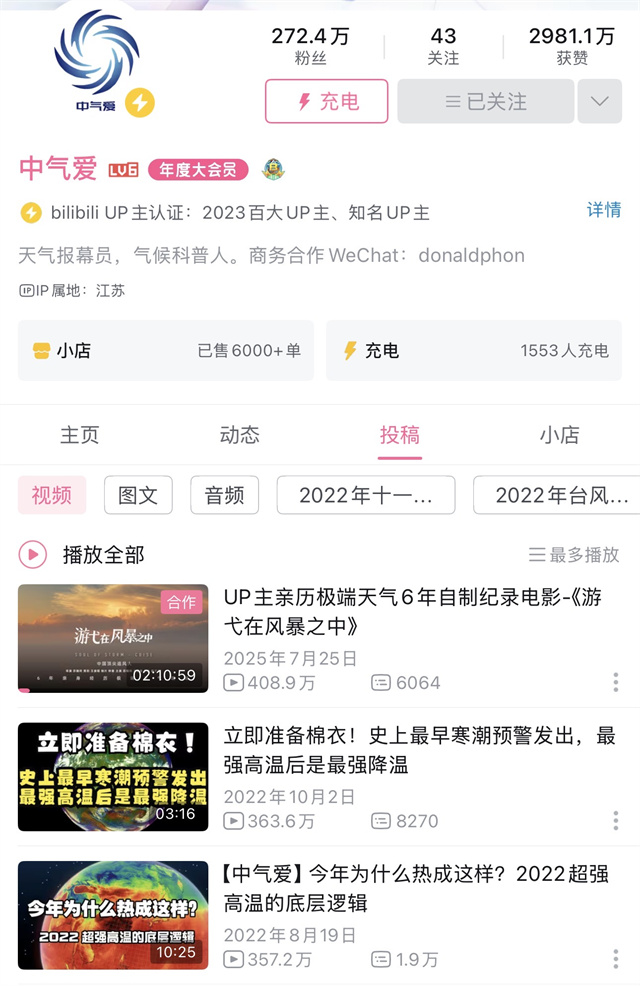
Task: Switch to the 主页 tab
Action: (80, 435)
